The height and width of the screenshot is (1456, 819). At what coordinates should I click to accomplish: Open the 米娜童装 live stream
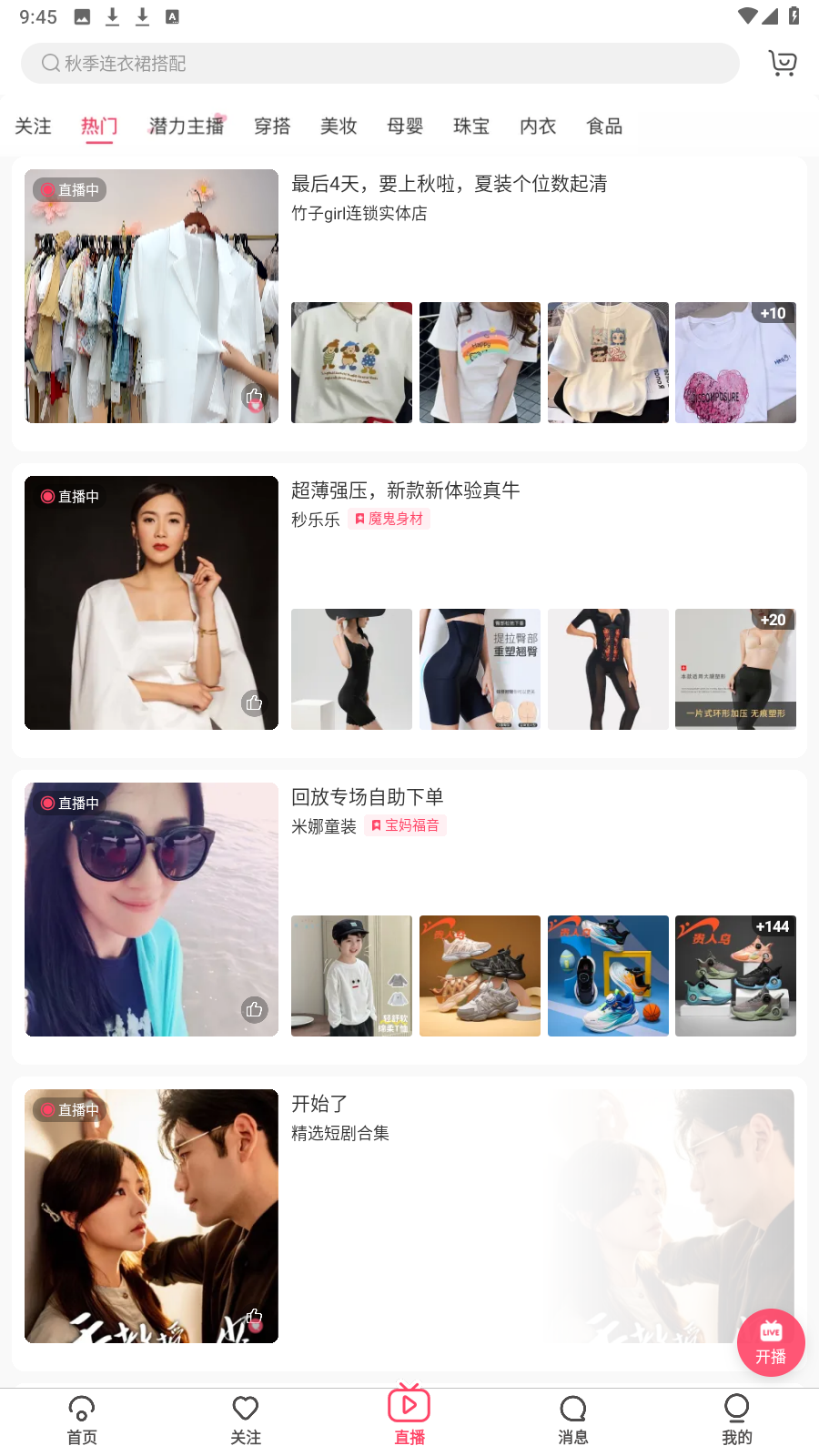(x=151, y=909)
